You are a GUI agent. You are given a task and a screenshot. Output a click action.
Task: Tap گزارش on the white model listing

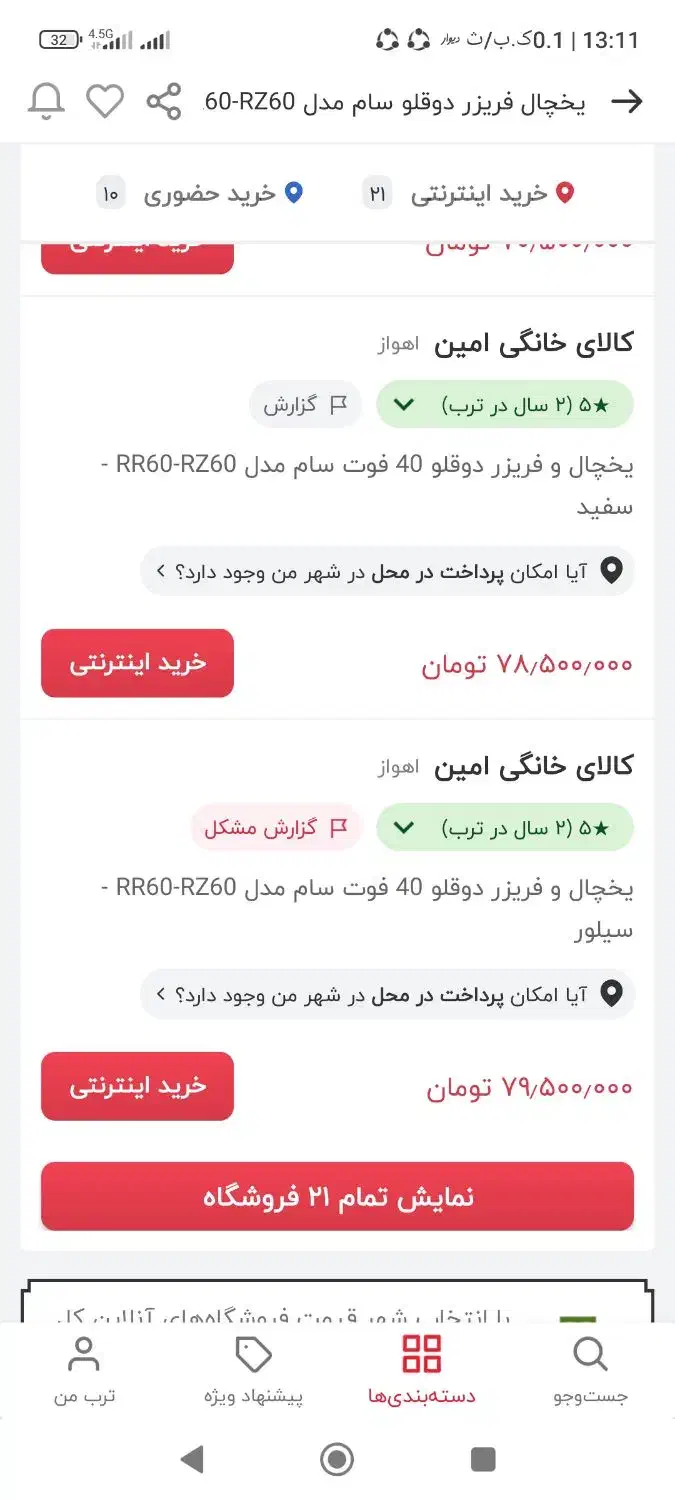(305, 405)
